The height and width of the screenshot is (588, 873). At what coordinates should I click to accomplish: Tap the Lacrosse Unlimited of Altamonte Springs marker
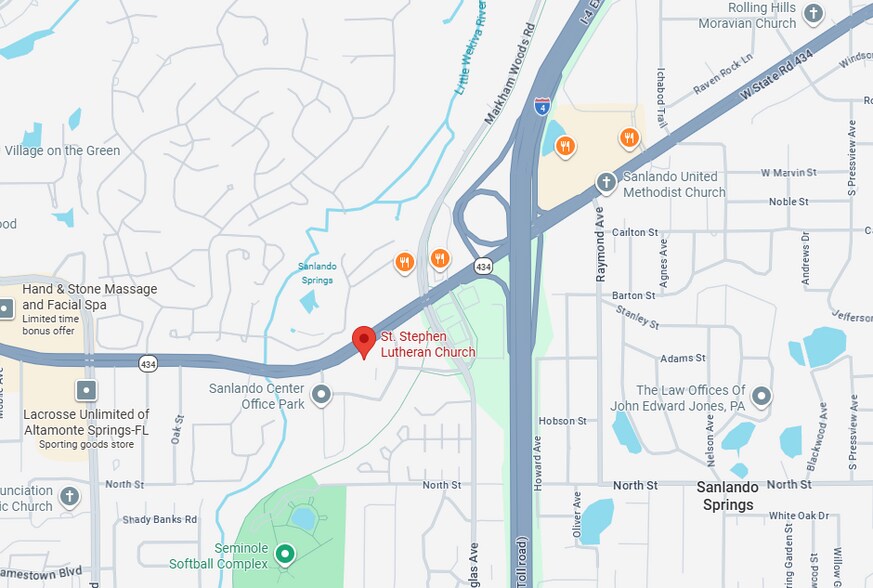coord(87,390)
